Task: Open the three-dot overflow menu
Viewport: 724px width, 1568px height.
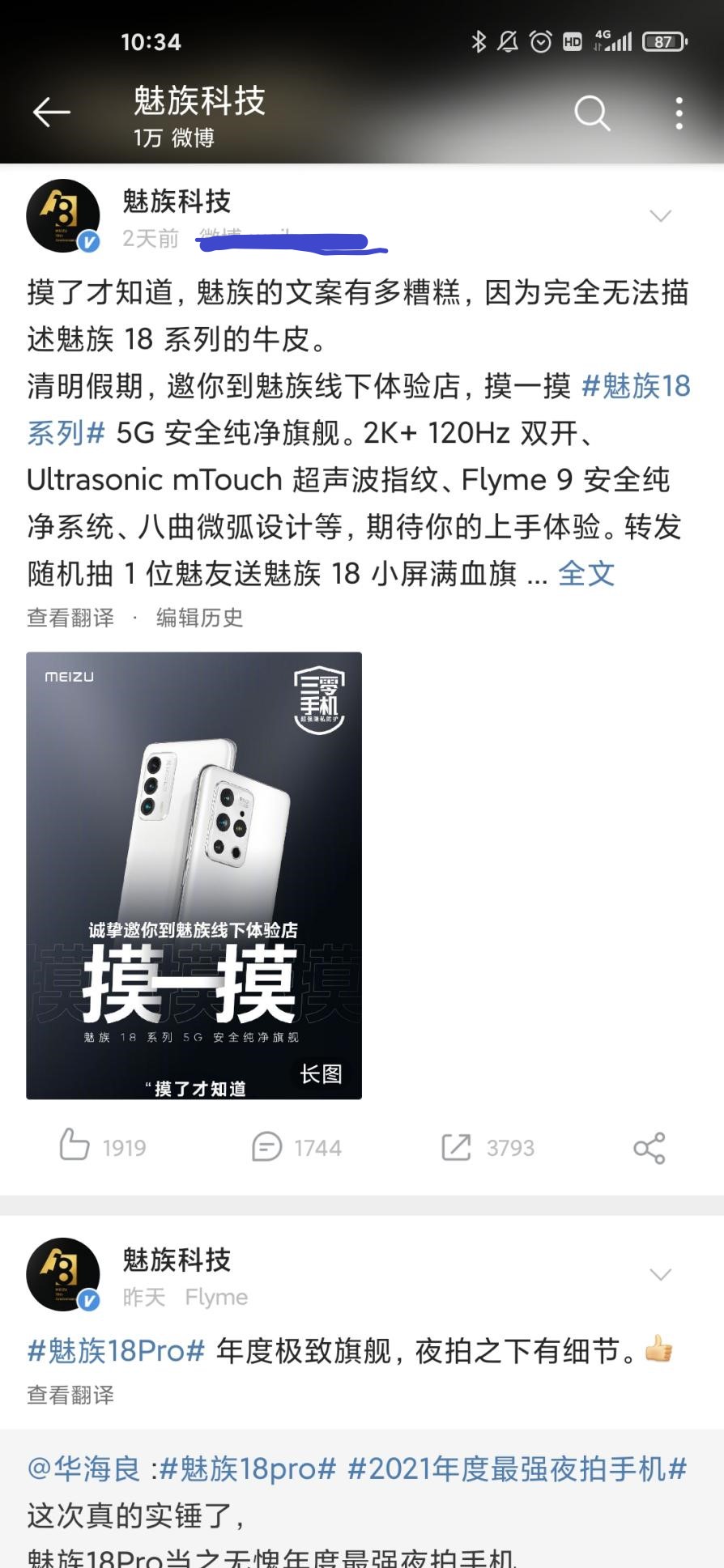Action: pos(679,113)
